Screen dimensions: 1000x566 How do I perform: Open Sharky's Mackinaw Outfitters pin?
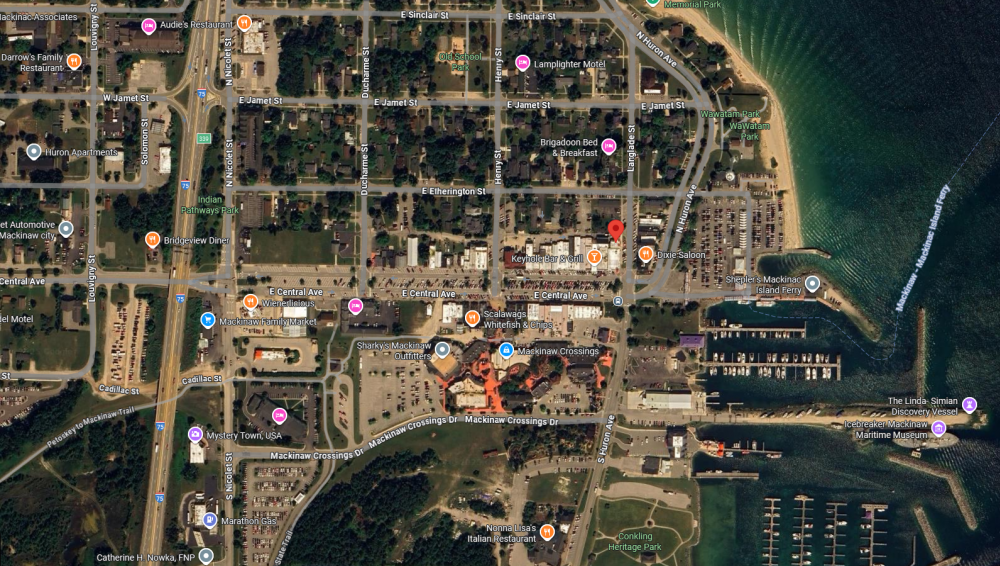(442, 350)
